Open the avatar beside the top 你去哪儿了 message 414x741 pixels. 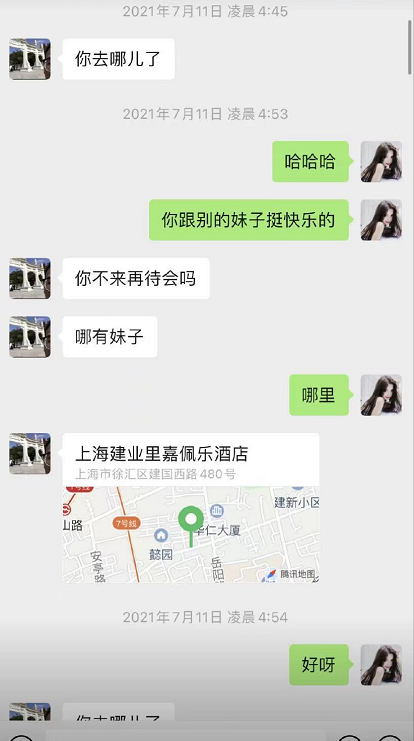click(30, 59)
